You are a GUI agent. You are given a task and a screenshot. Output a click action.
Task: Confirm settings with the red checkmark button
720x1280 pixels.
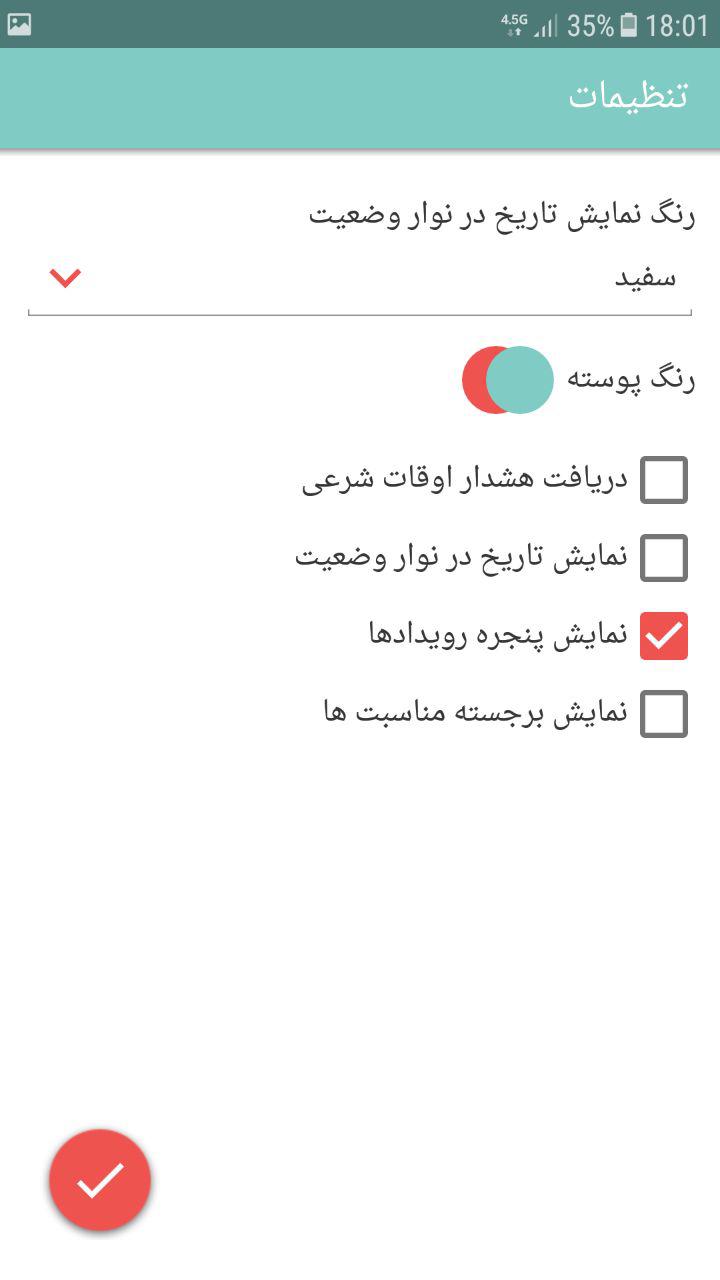tap(100, 1180)
